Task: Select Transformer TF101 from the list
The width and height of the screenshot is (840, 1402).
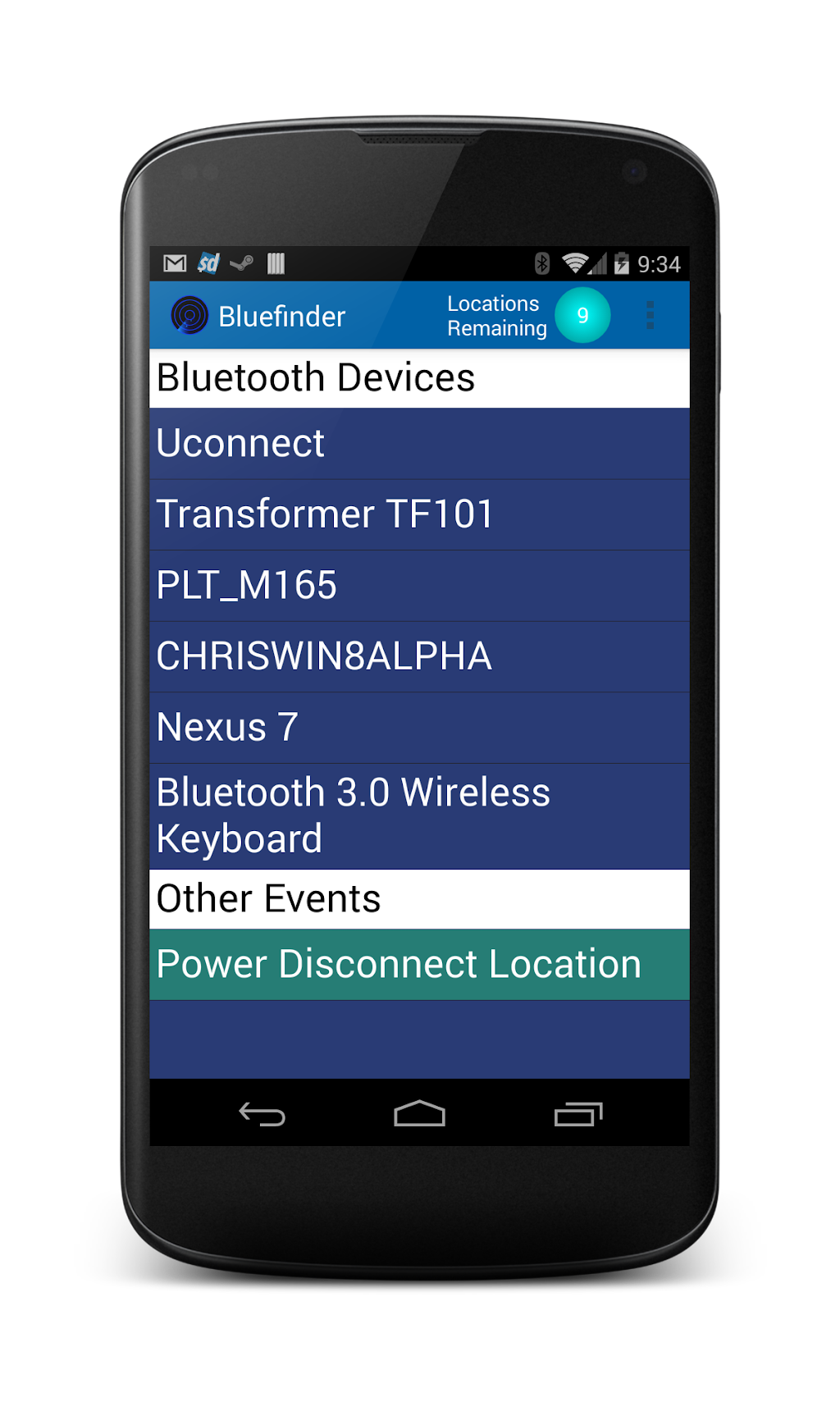Action: point(419,515)
